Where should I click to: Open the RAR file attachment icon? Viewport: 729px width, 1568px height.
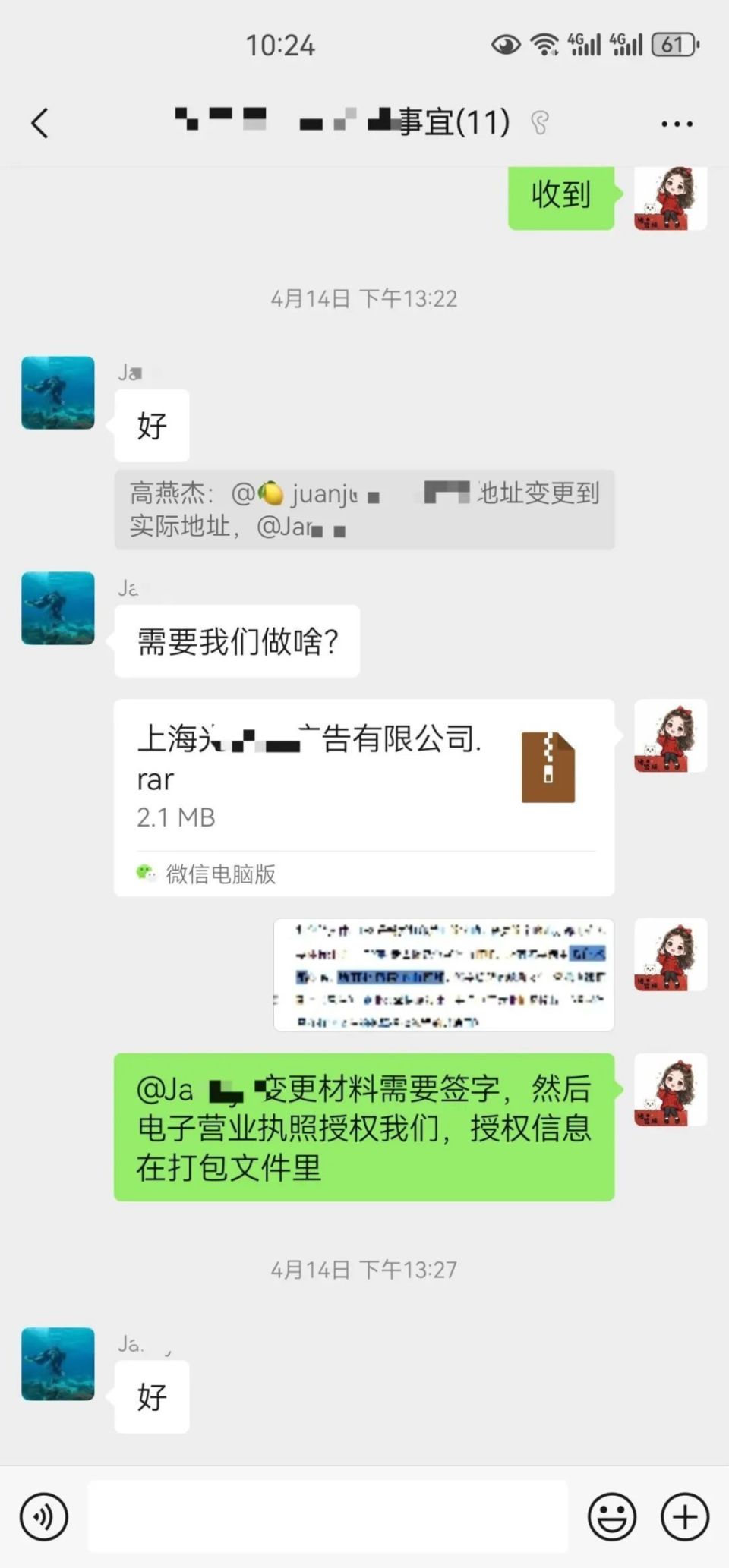click(548, 766)
